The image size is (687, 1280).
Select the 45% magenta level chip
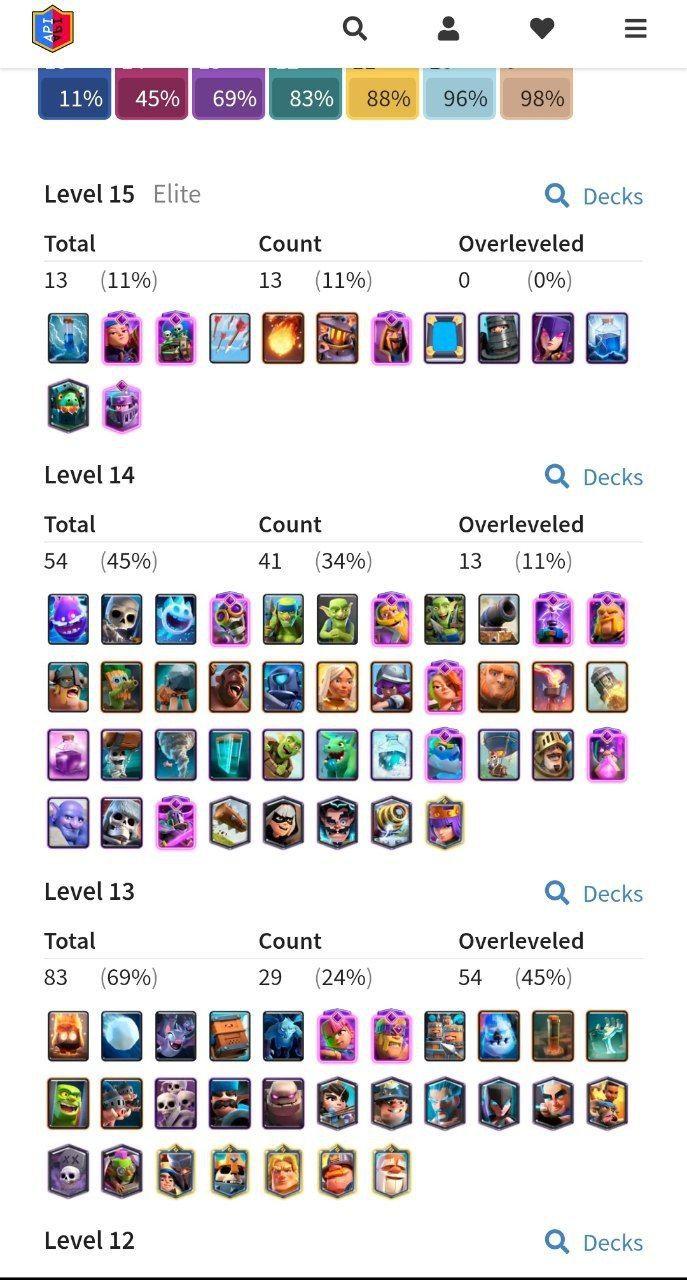(x=151, y=94)
